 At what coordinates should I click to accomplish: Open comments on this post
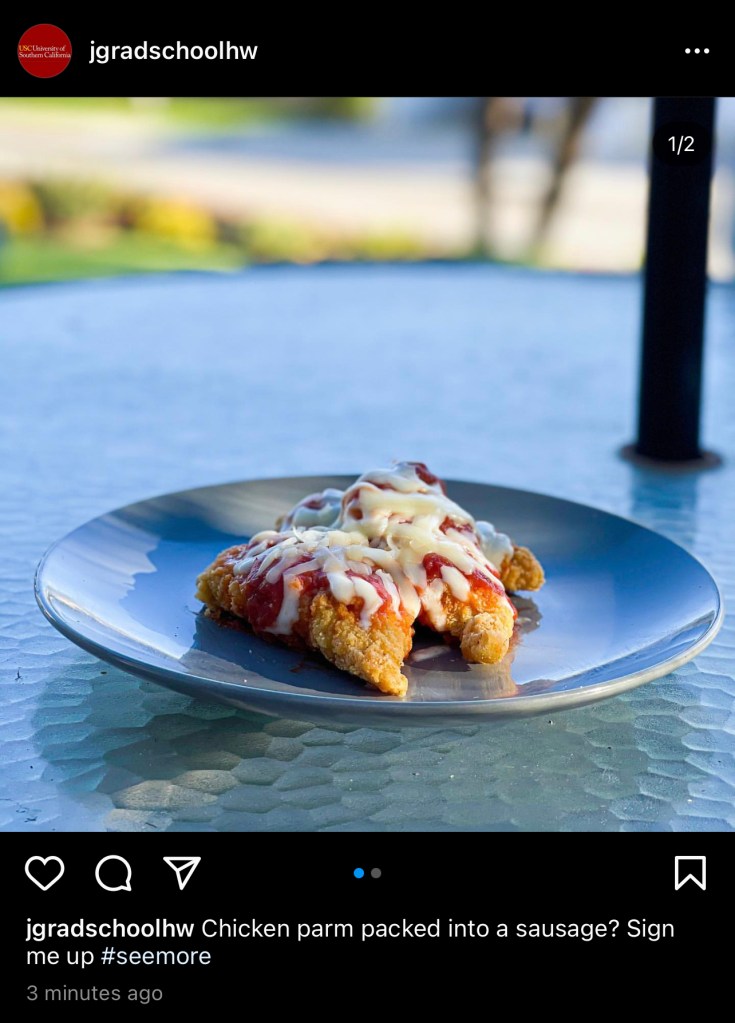(x=114, y=873)
